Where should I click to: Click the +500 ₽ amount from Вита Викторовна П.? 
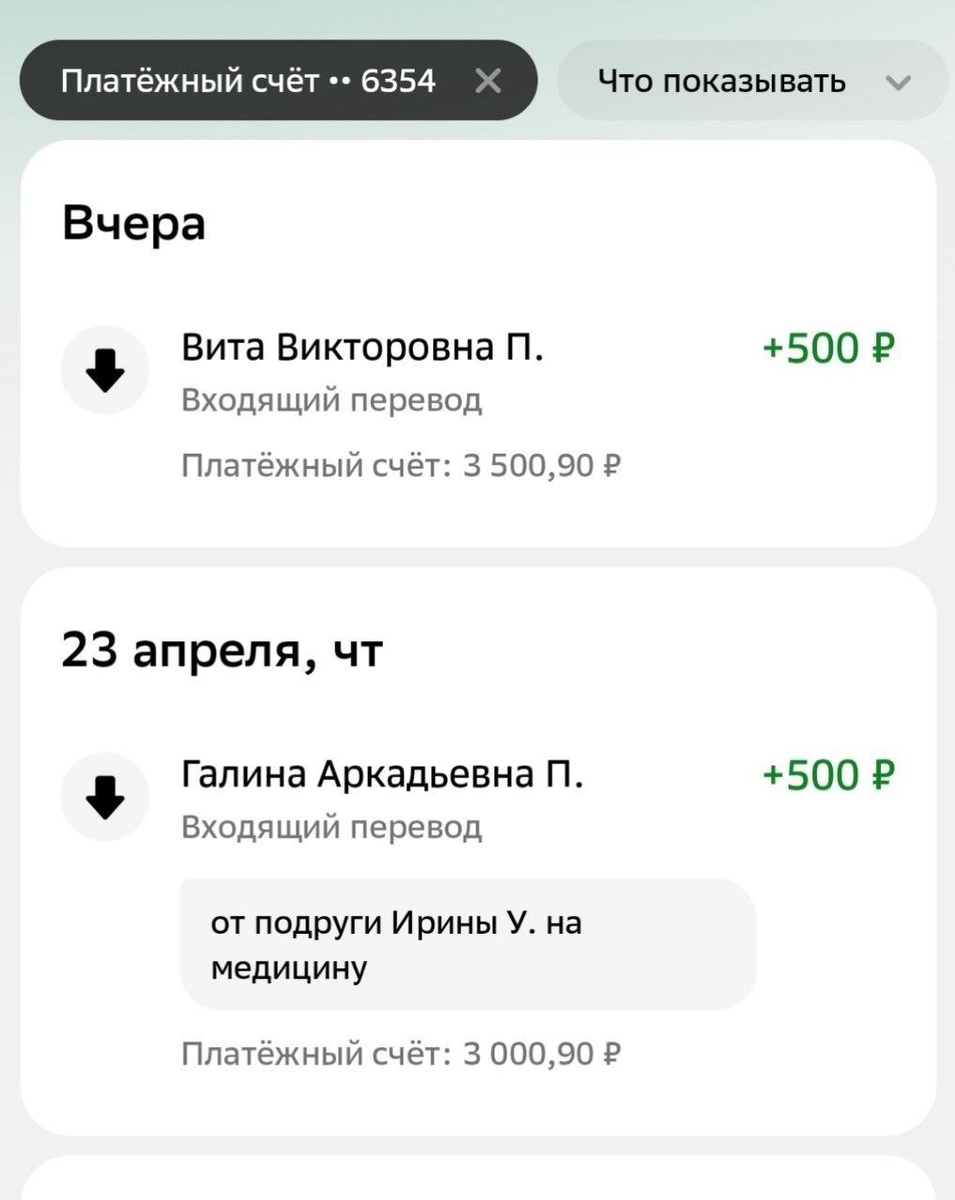pos(828,349)
